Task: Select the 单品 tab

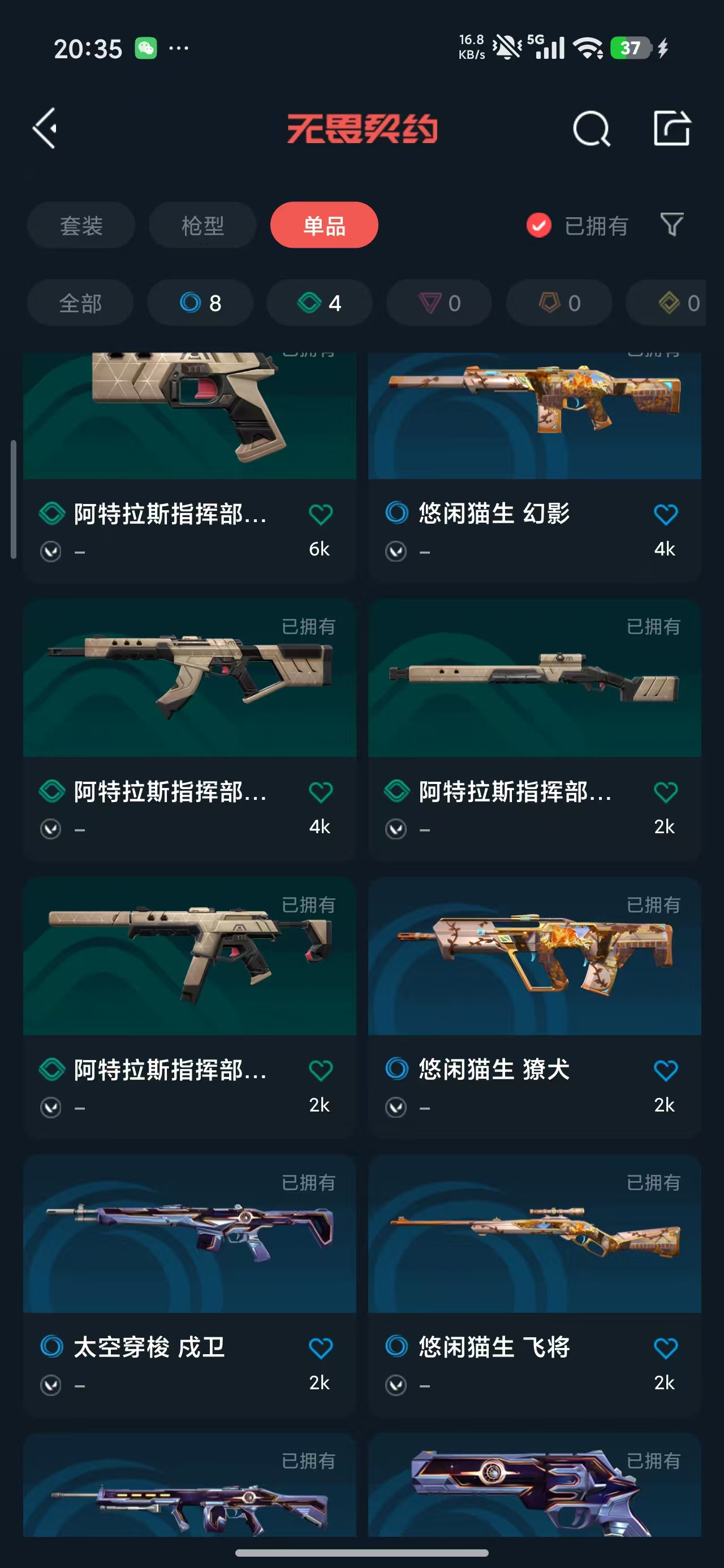Action: coord(324,225)
